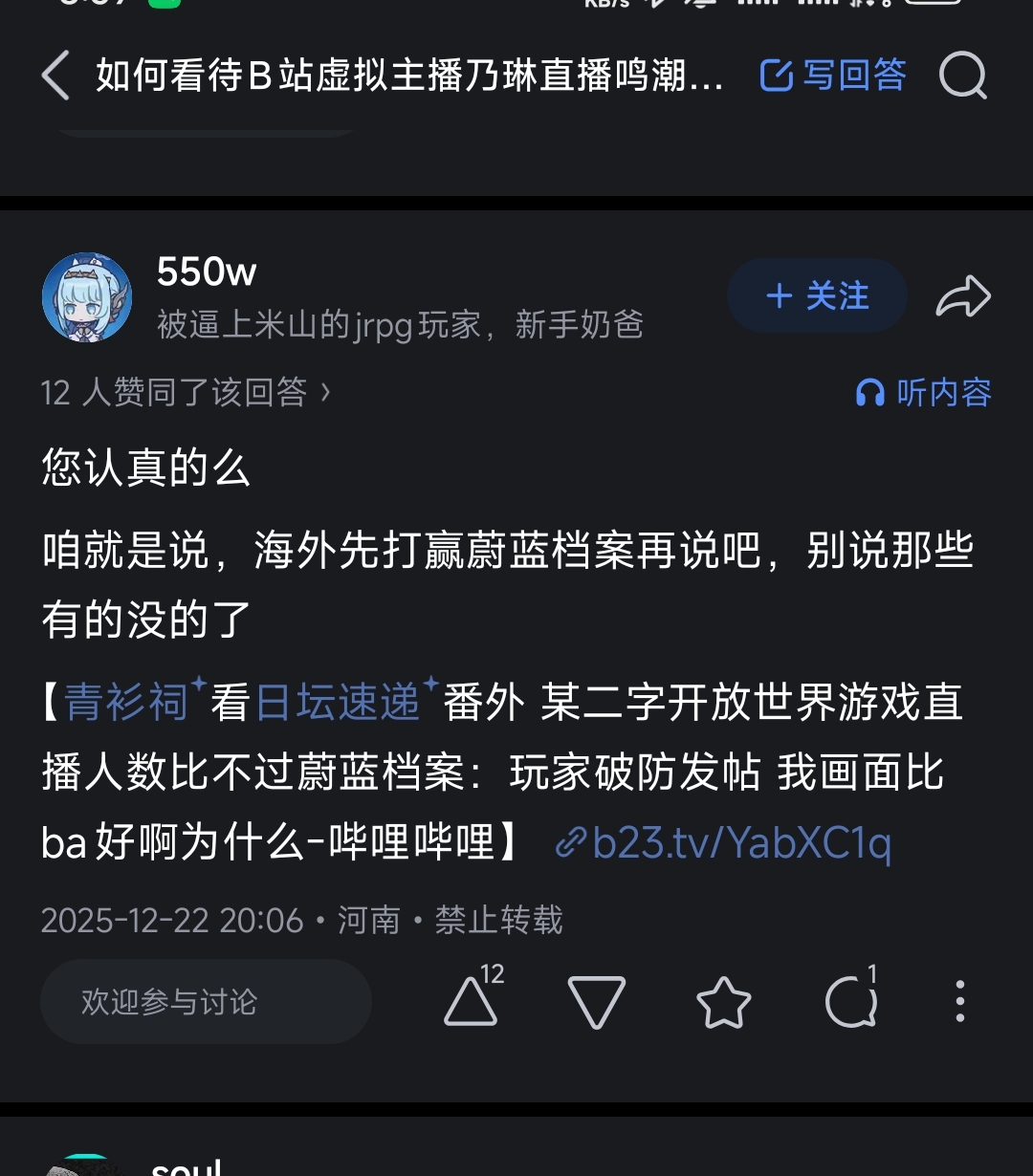The width and height of the screenshot is (1033, 1176).
Task: Listen to the answer via 听内容
Action: tap(924, 392)
